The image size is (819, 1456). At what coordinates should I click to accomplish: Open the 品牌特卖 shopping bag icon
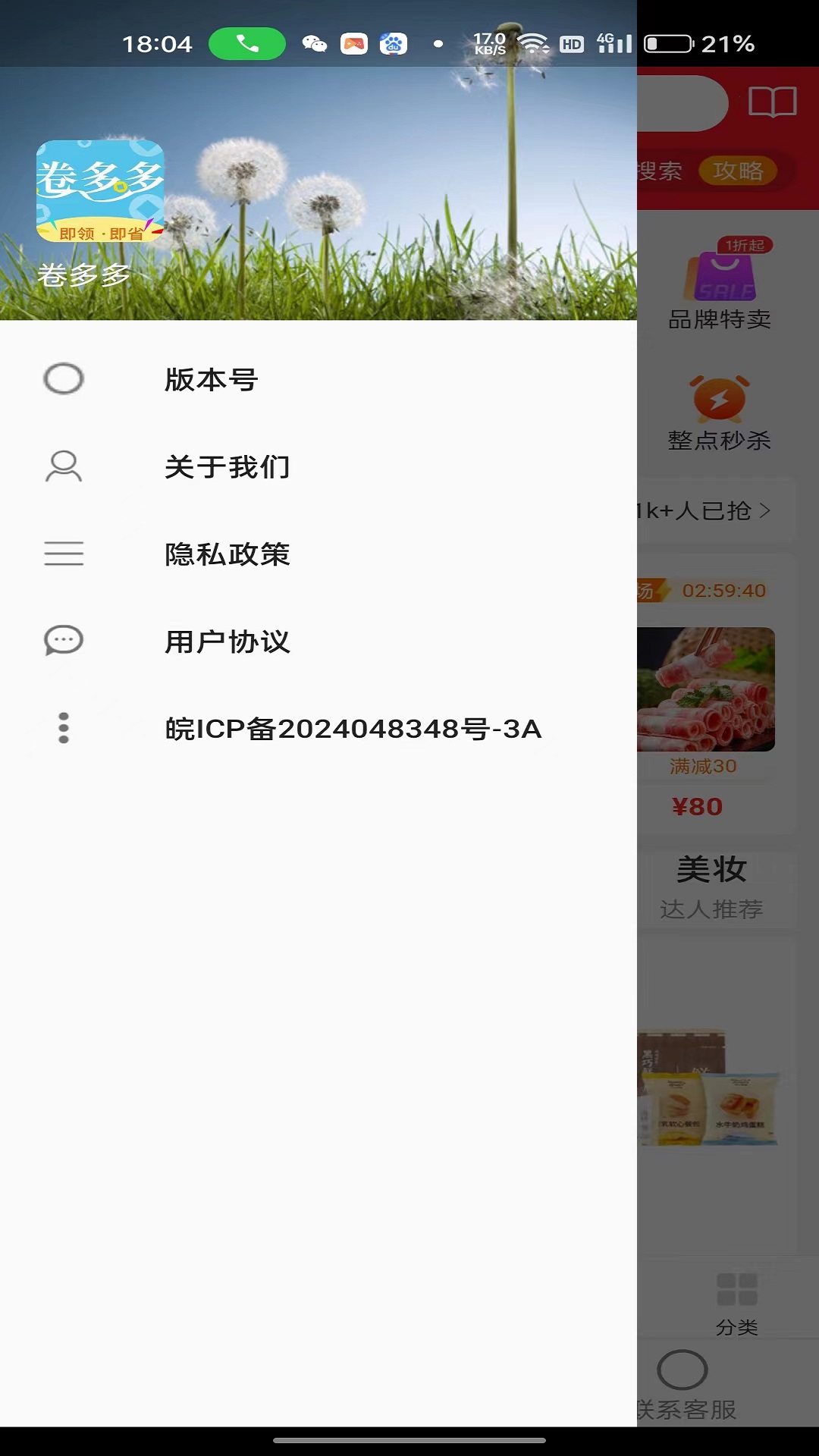[x=723, y=273]
